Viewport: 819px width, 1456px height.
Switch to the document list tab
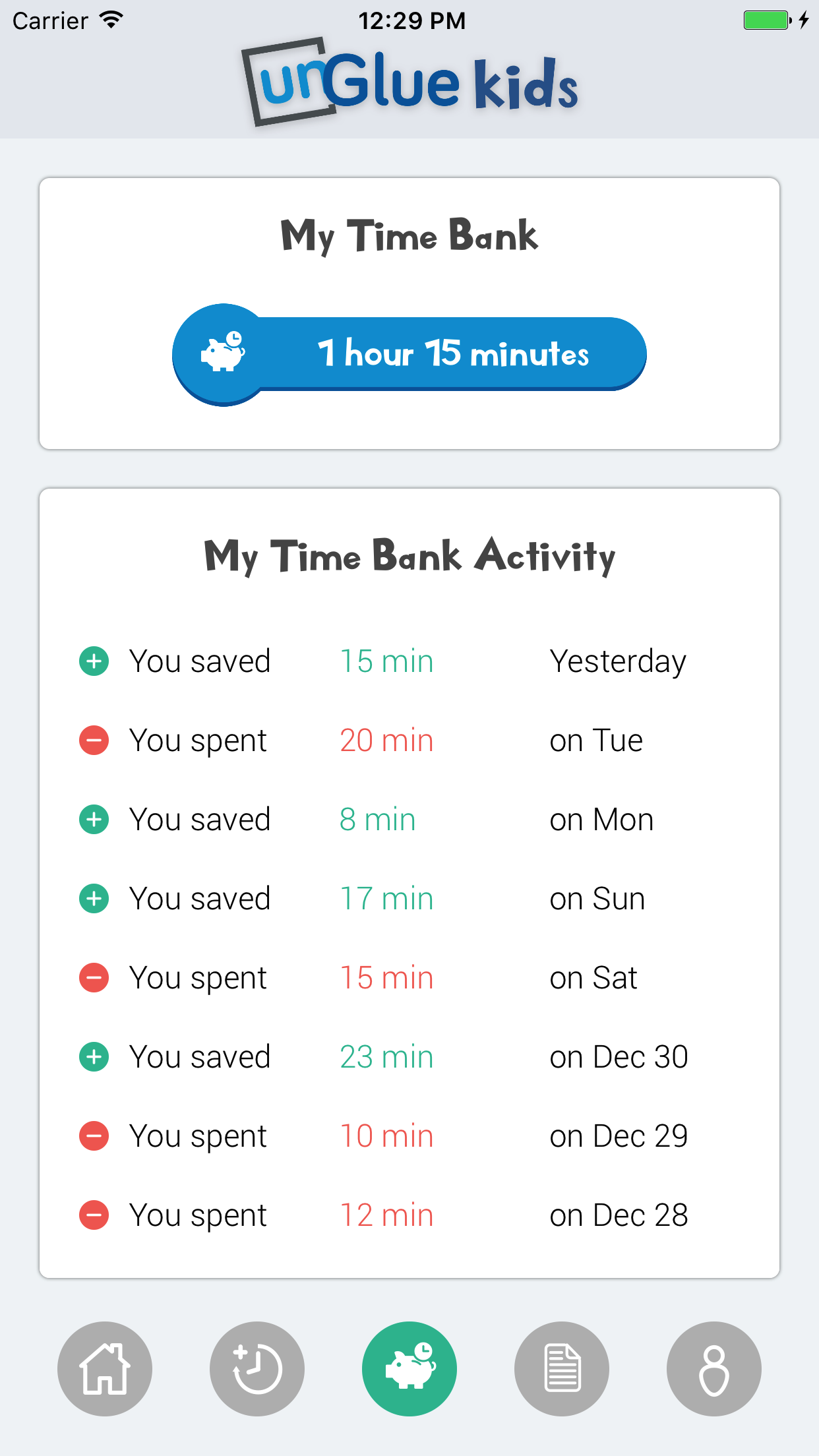pos(562,1368)
